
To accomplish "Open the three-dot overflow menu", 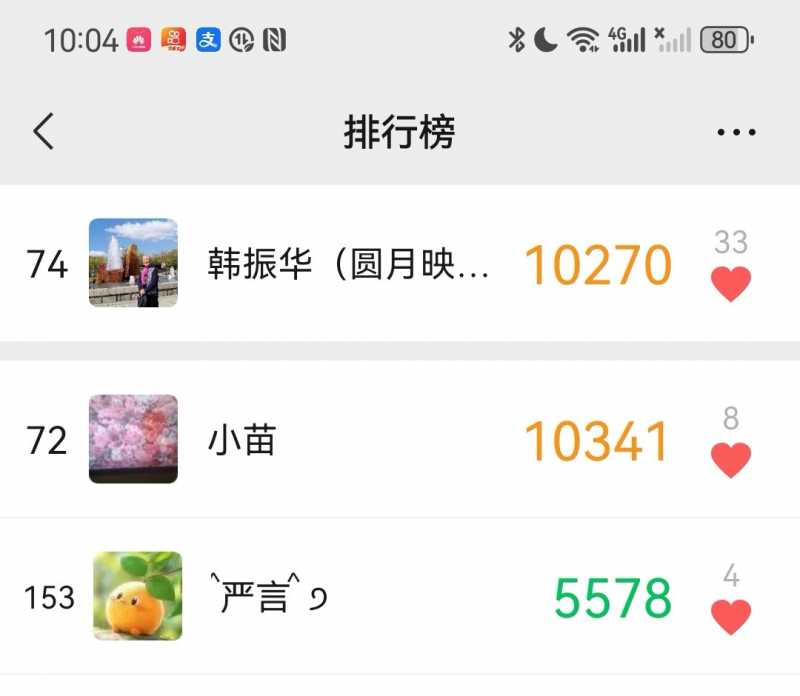I will tap(736, 132).
